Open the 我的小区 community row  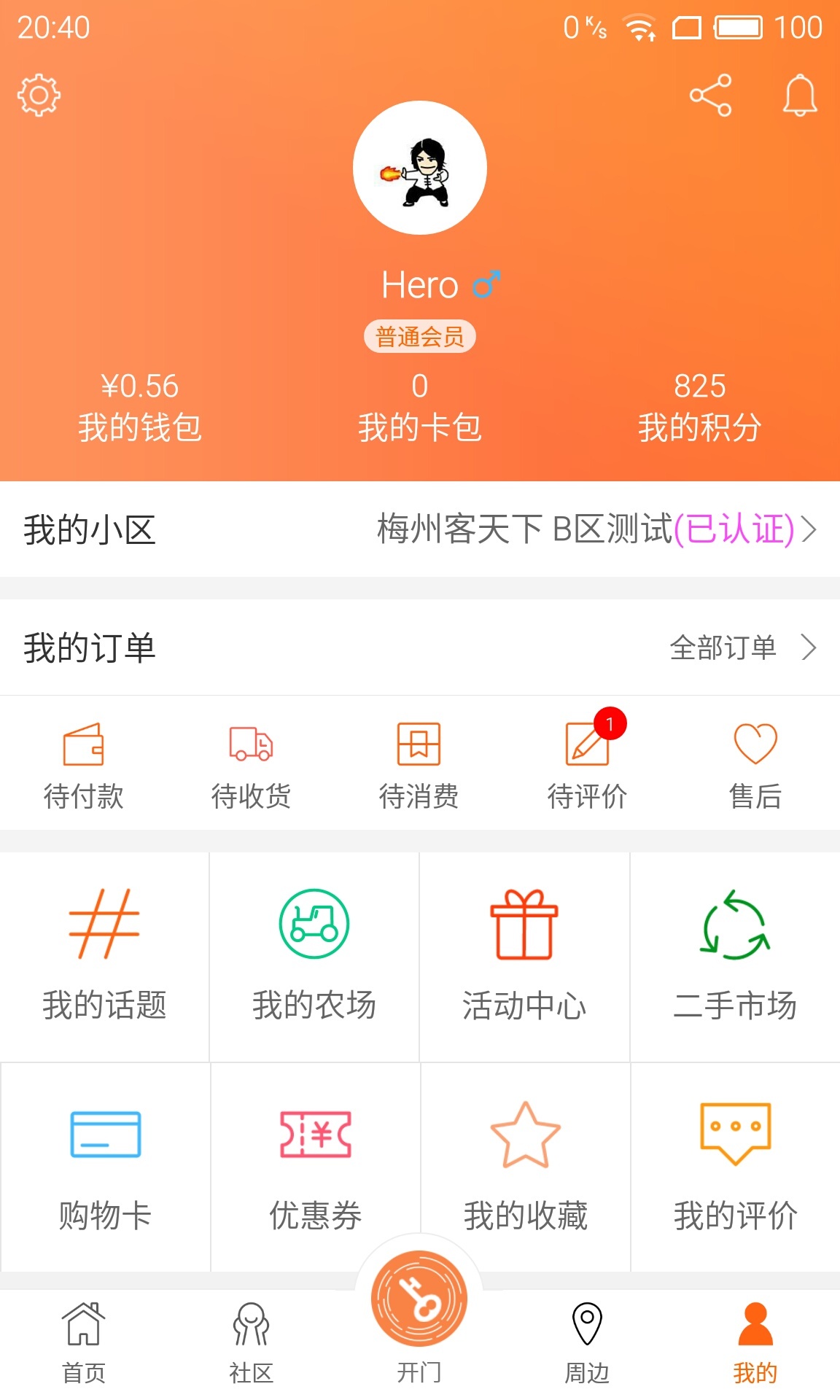point(420,529)
